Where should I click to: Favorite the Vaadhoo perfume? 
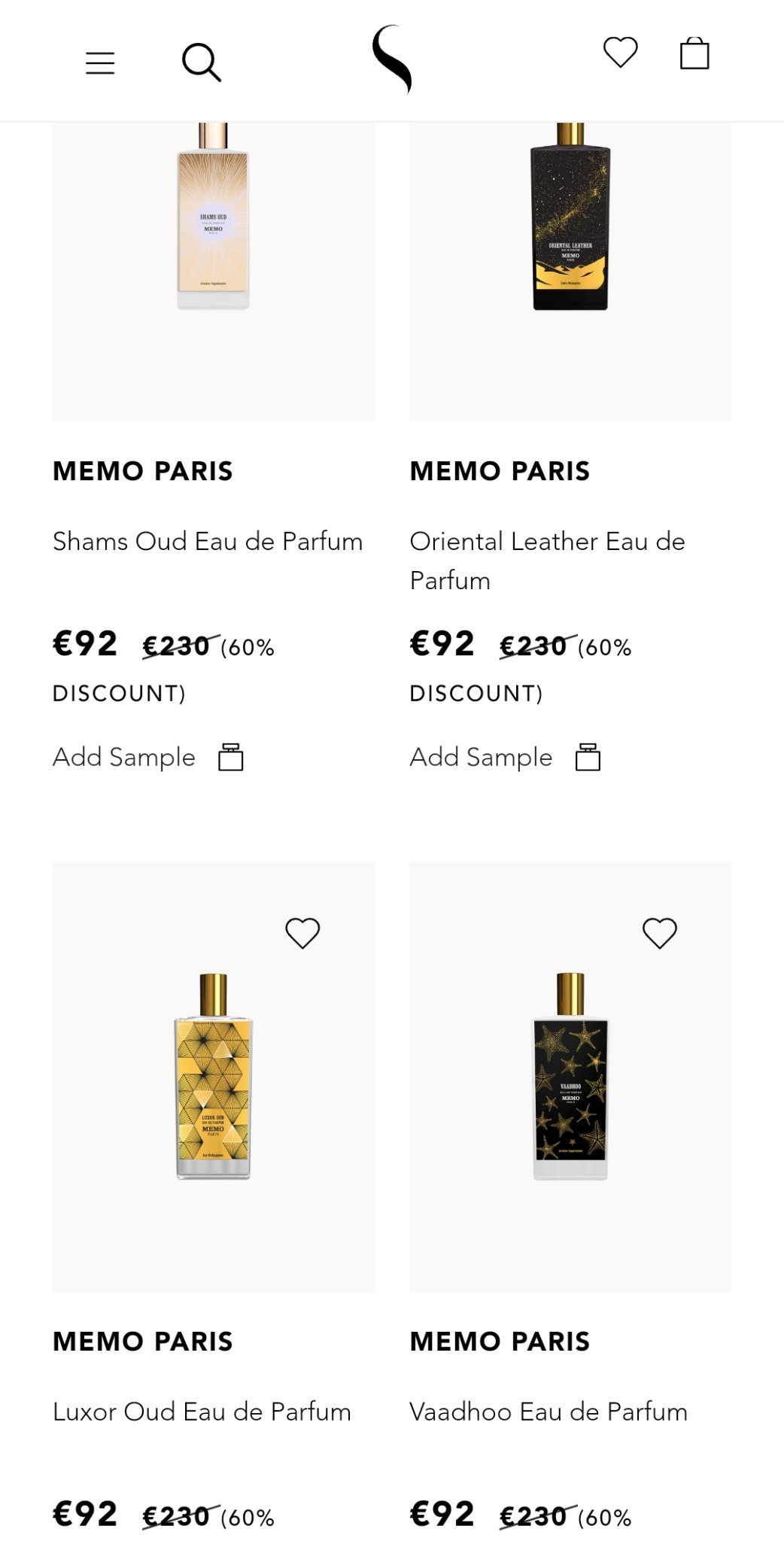660,933
